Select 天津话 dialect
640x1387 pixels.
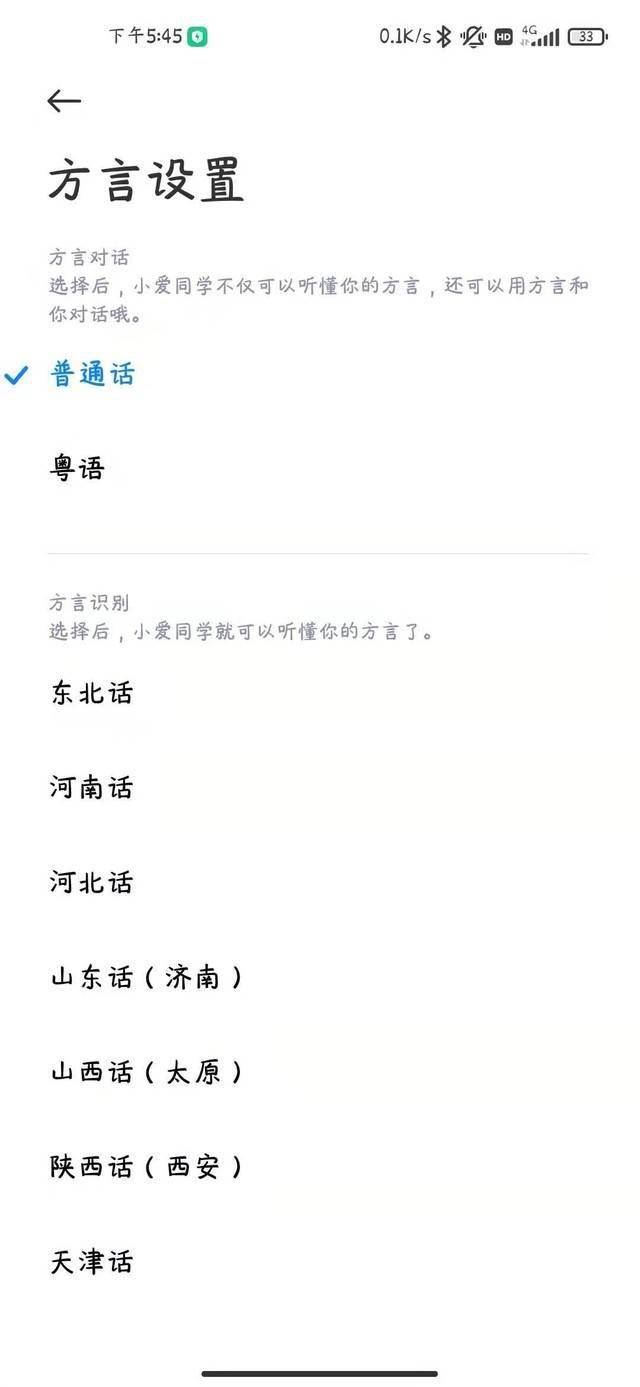320,1261
